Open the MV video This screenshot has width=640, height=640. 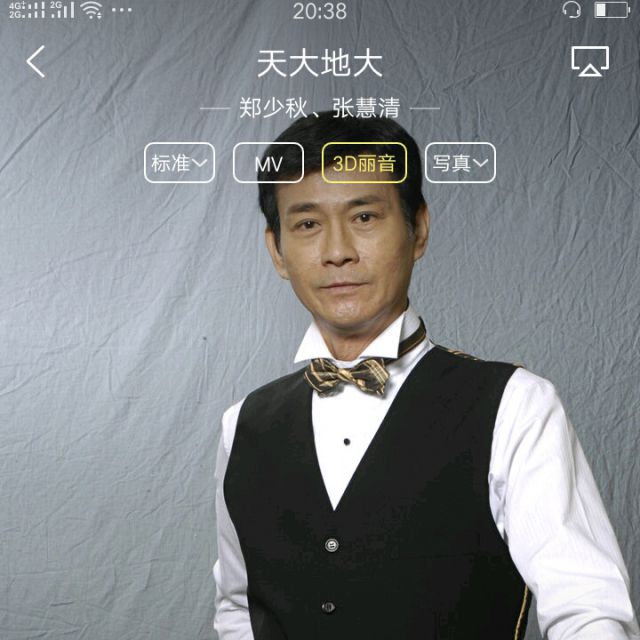pyautogui.click(x=268, y=163)
